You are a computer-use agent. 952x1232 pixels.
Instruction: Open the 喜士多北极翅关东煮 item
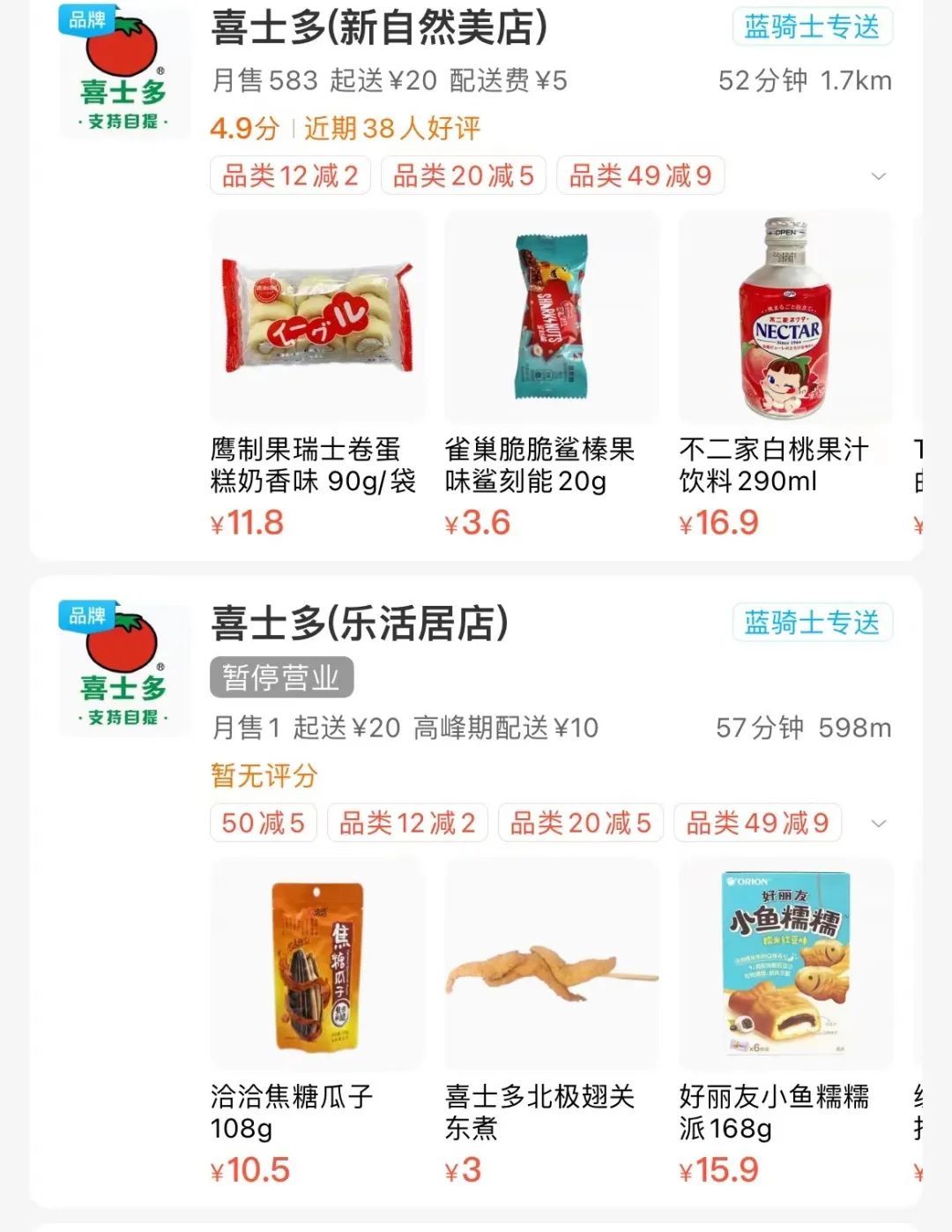[x=552, y=965]
